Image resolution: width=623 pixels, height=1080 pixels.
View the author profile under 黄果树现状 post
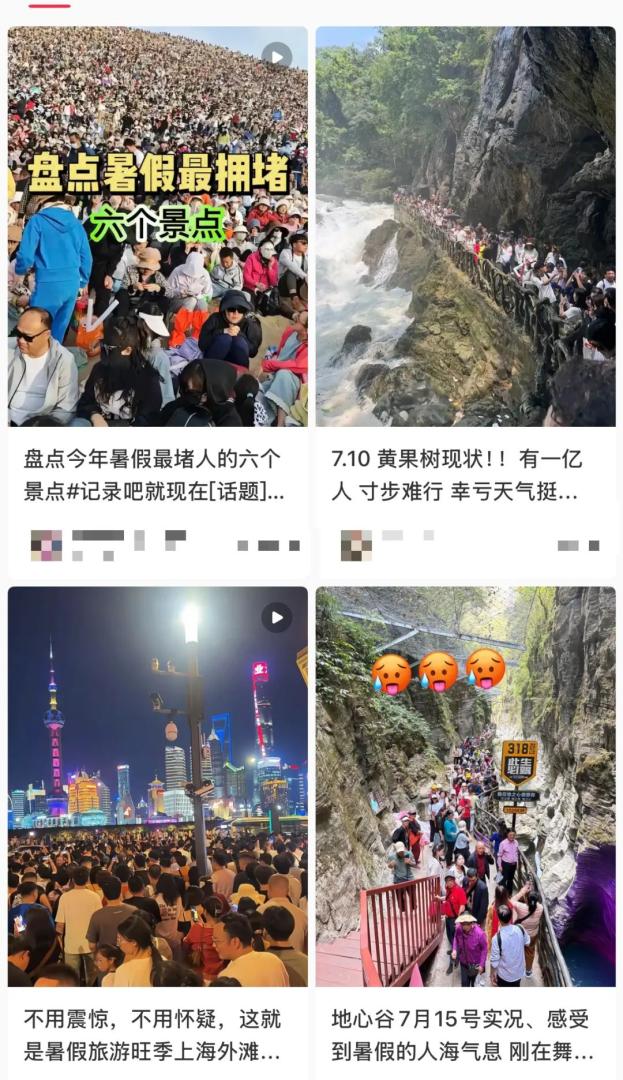[356, 545]
